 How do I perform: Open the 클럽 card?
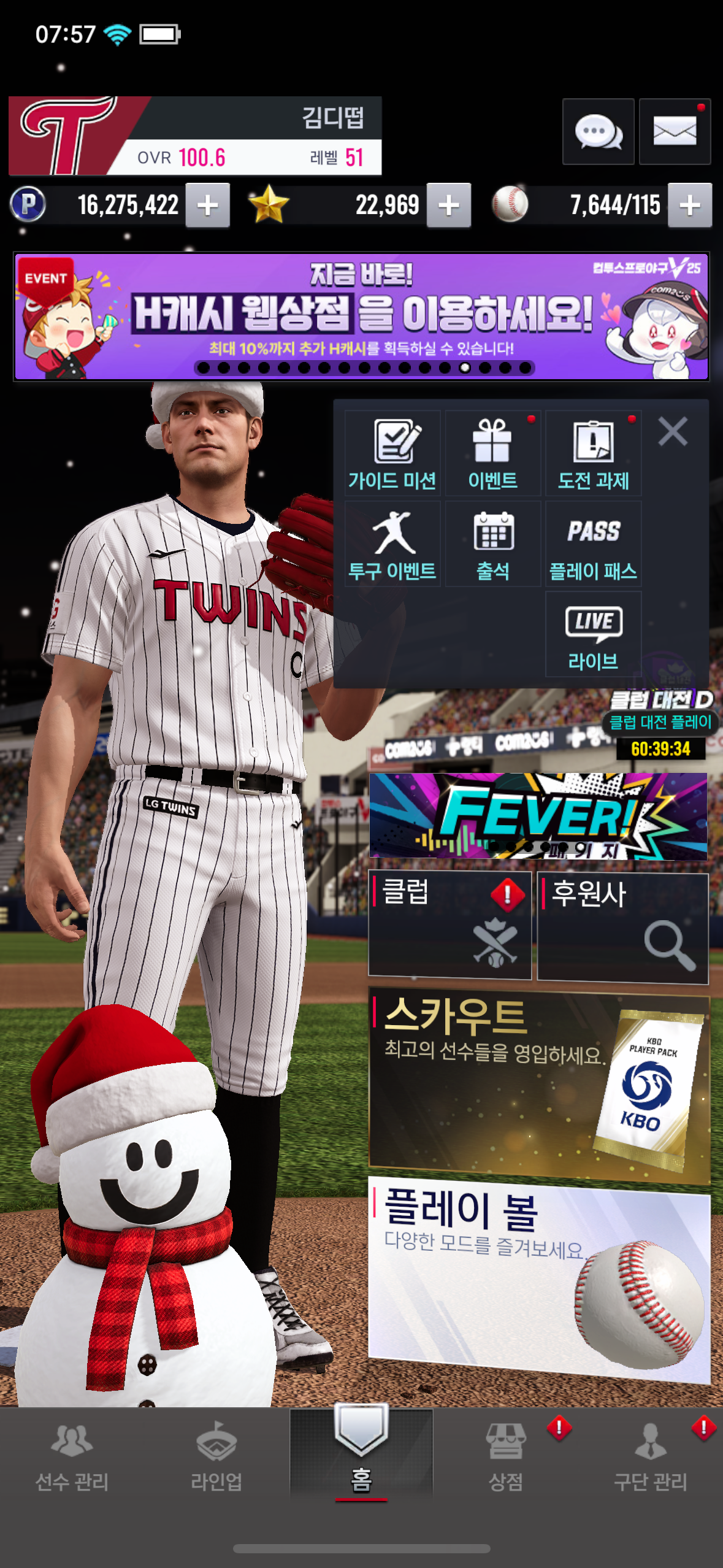pyautogui.click(x=449, y=924)
